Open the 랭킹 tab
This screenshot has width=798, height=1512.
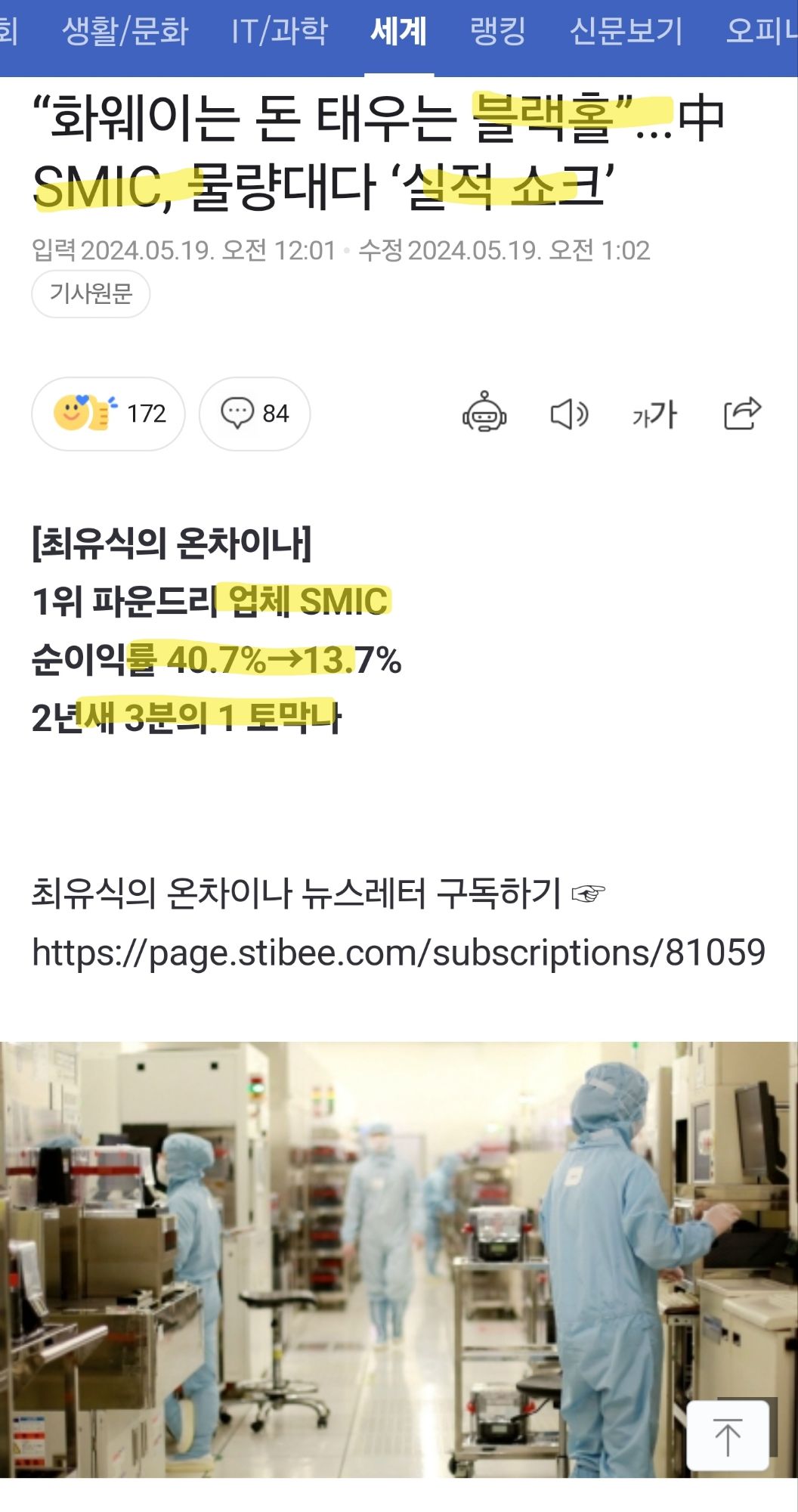tap(498, 32)
